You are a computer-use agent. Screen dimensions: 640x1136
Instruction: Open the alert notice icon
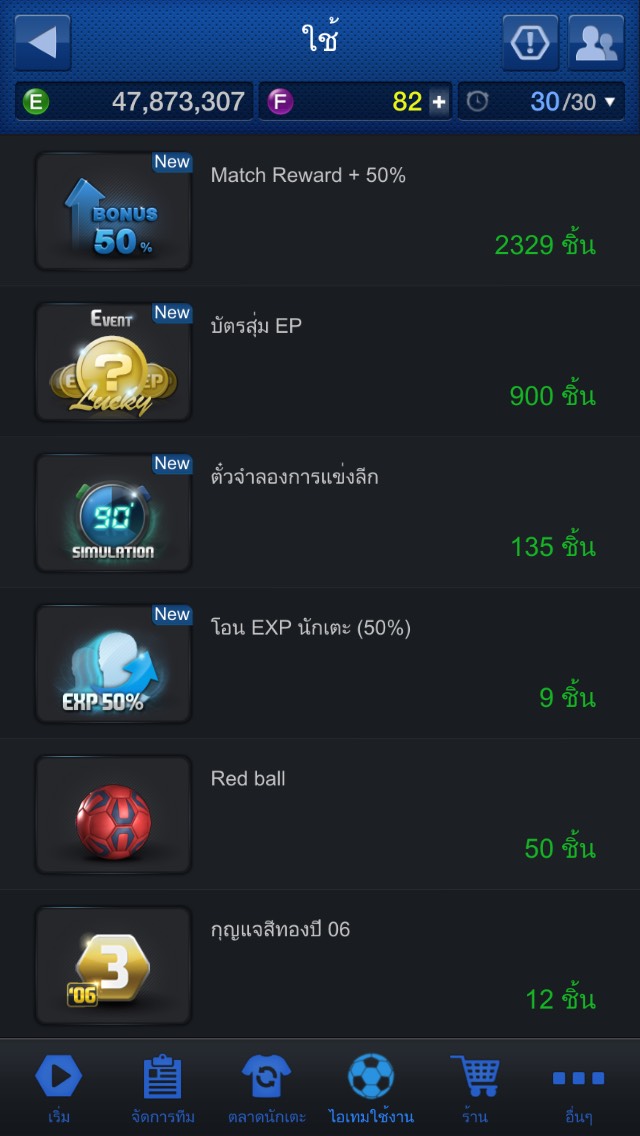(530, 42)
